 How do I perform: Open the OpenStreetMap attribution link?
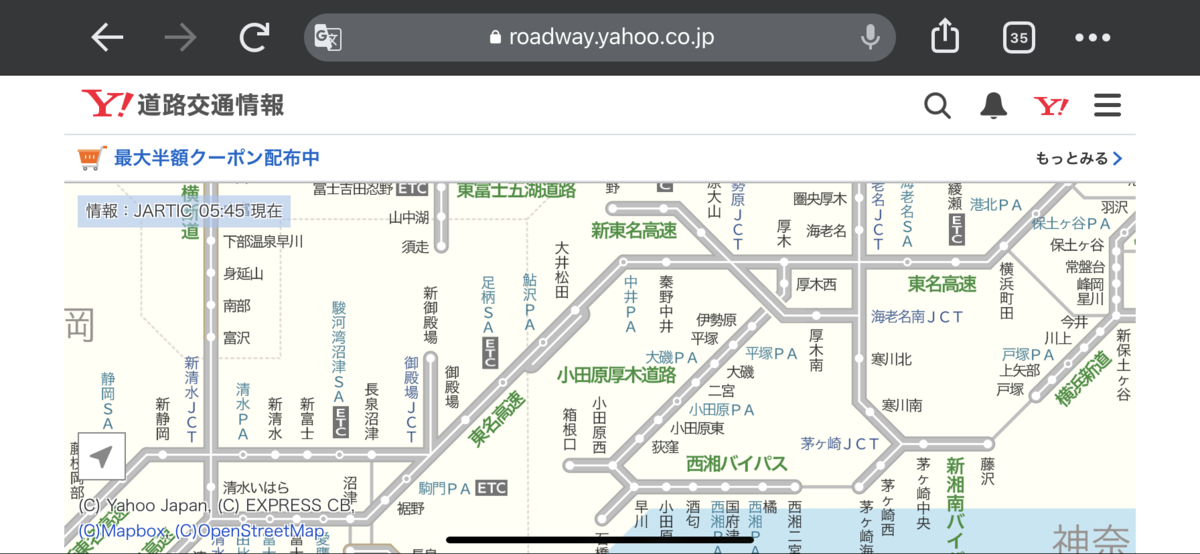249,531
